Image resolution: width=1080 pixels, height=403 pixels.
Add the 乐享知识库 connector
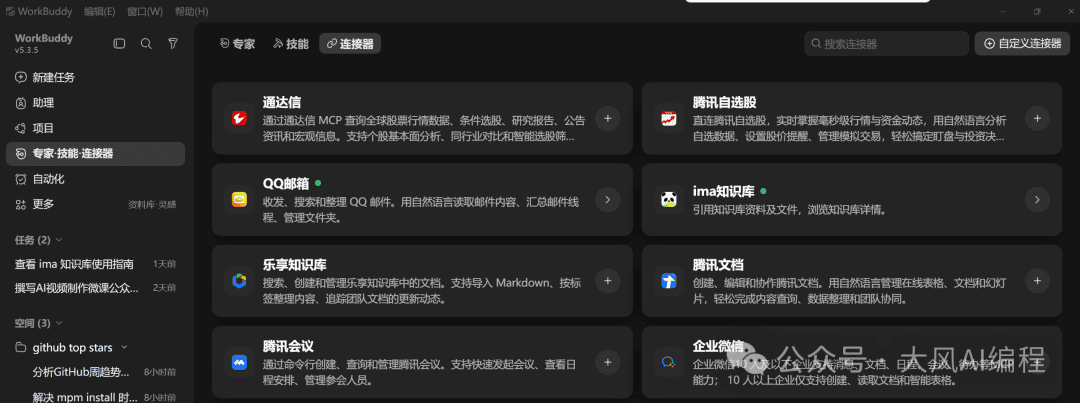click(x=608, y=281)
